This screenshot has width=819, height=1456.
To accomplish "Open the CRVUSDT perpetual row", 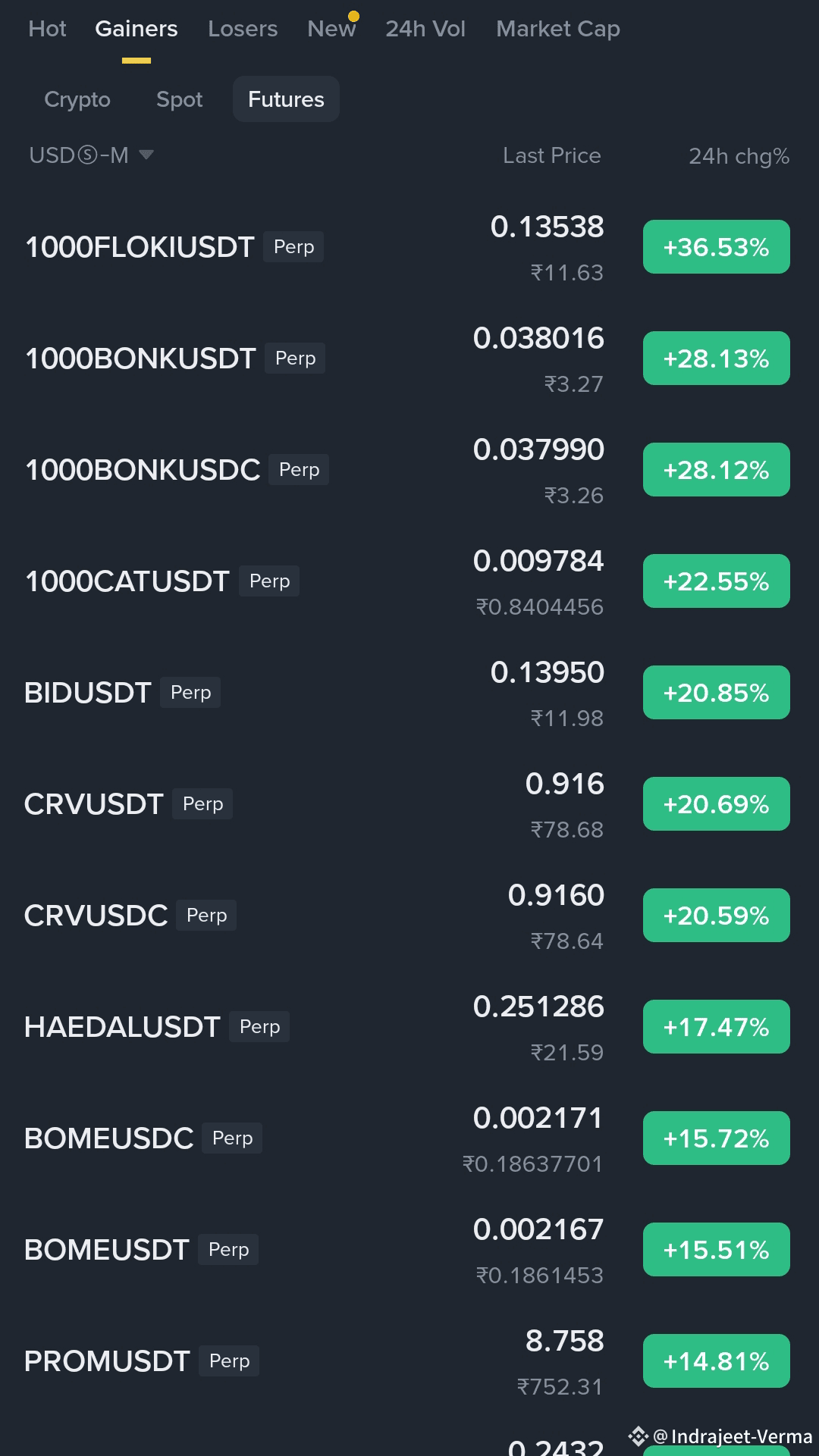I will click(409, 804).
